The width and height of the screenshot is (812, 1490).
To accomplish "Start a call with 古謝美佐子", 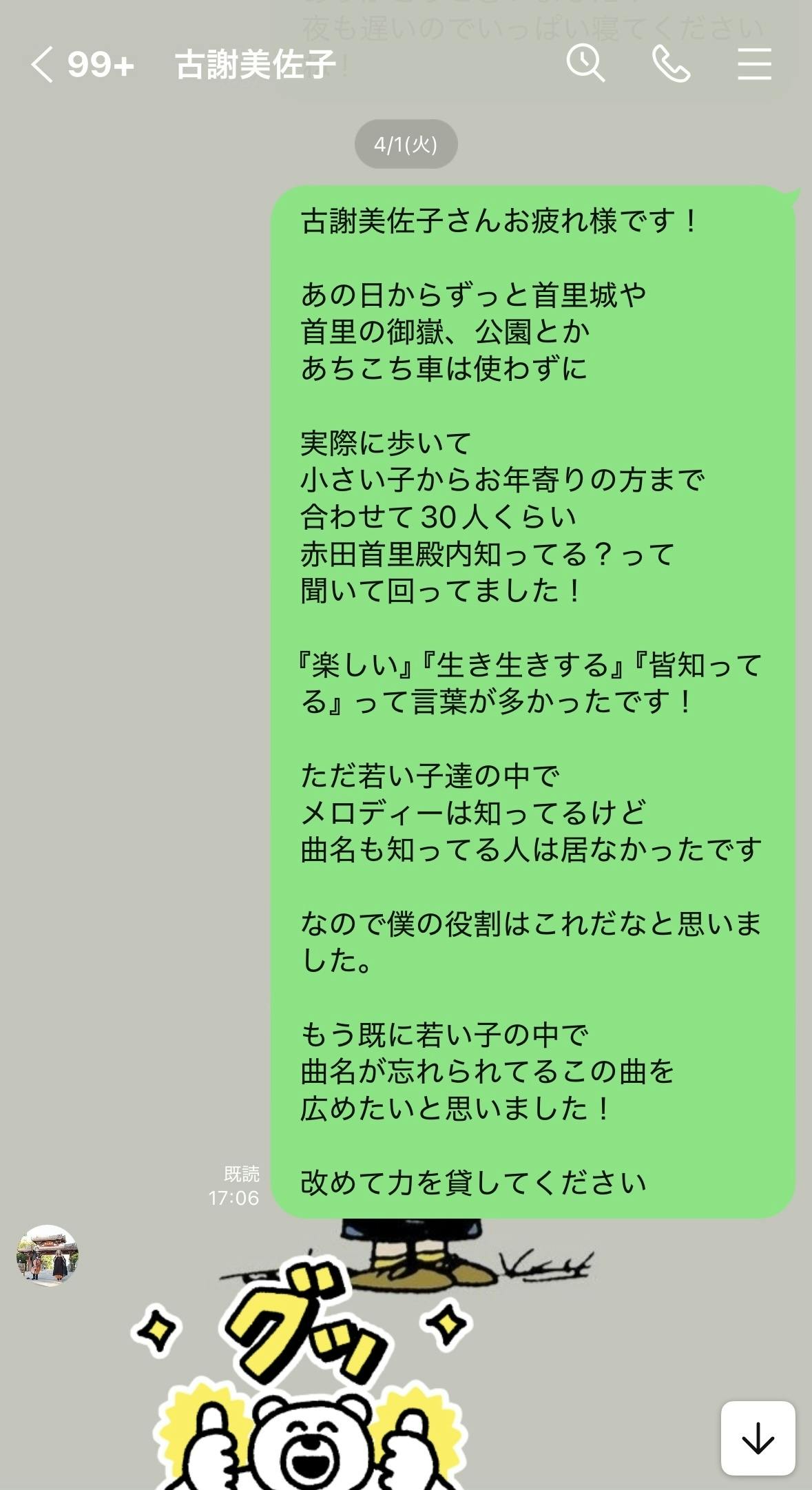I will coord(671,64).
